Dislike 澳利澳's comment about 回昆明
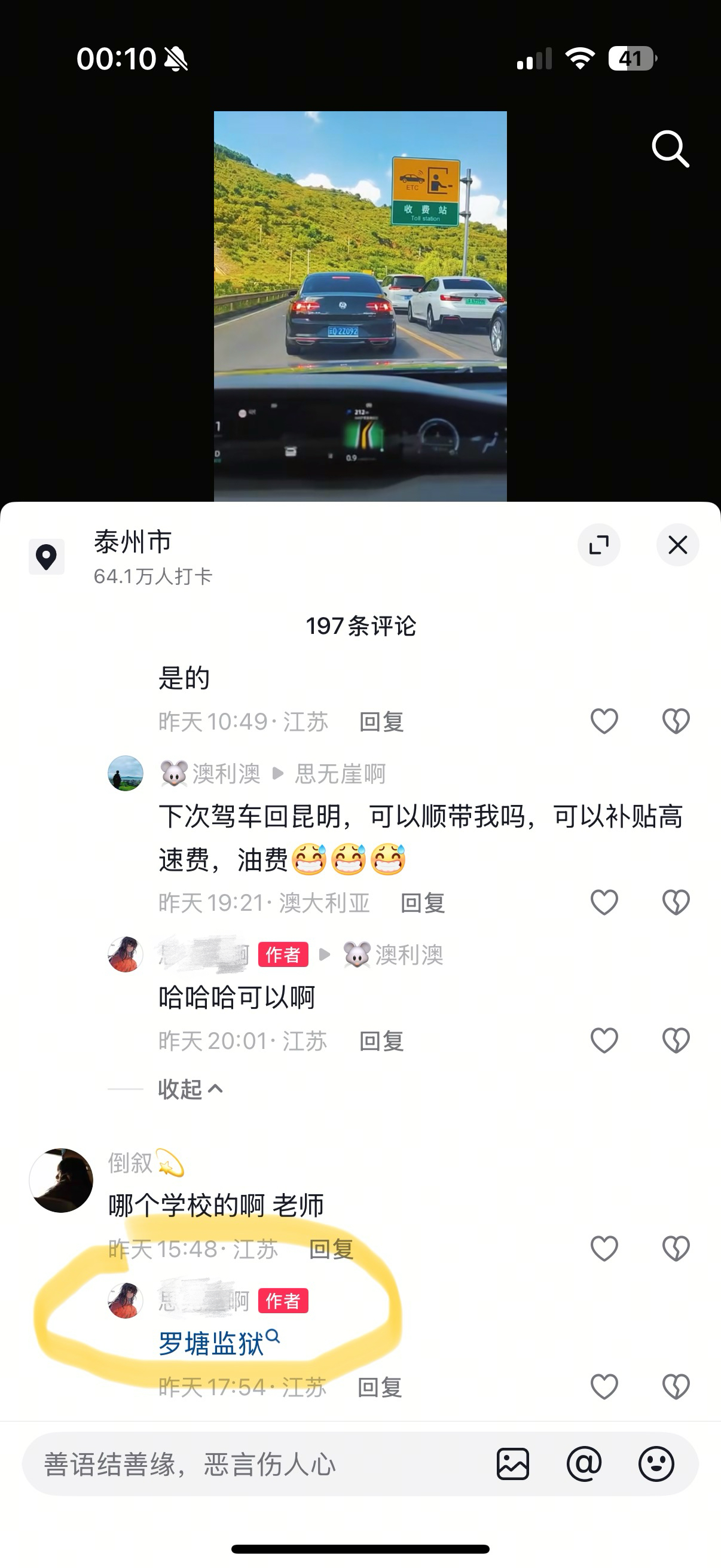The image size is (721, 1568). pos(676,902)
